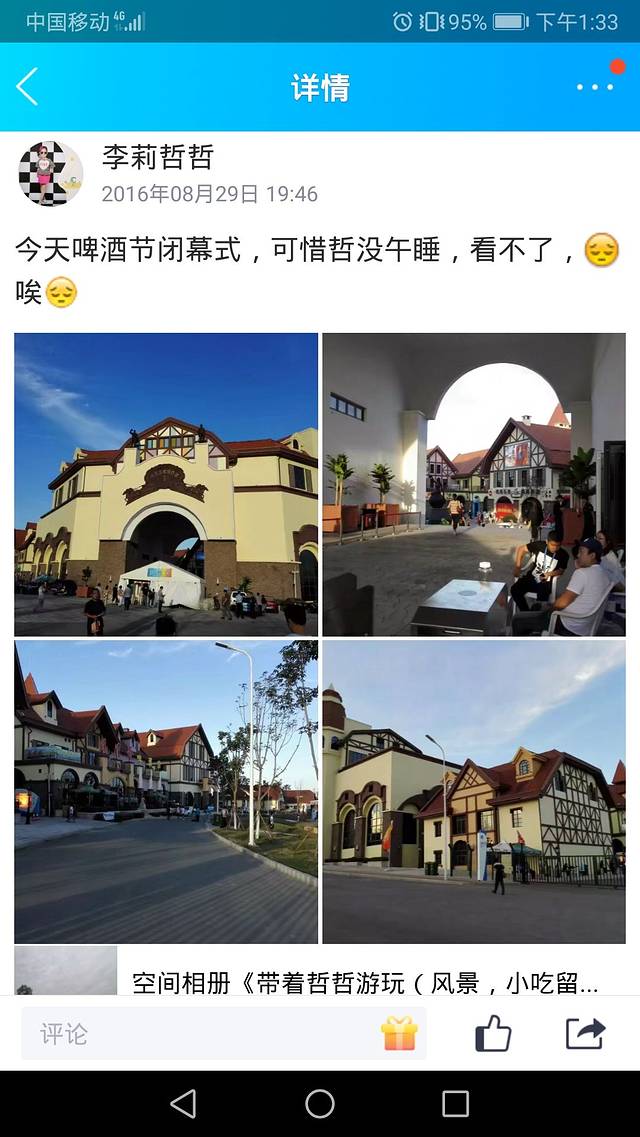Like this post with the thumbs-up
Screen dimensions: 640x1137
click(x=493, y=1033)
